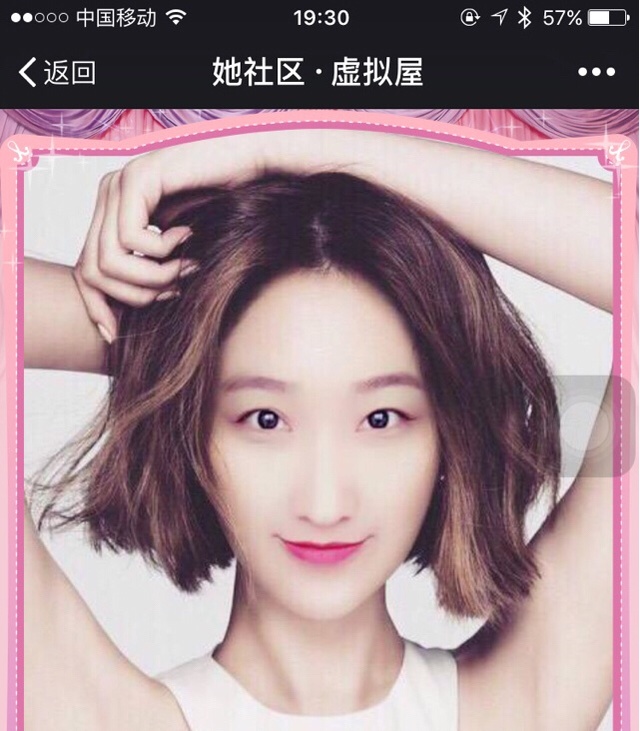Go back using the 返回 button
640x731 pixels.
57,72
